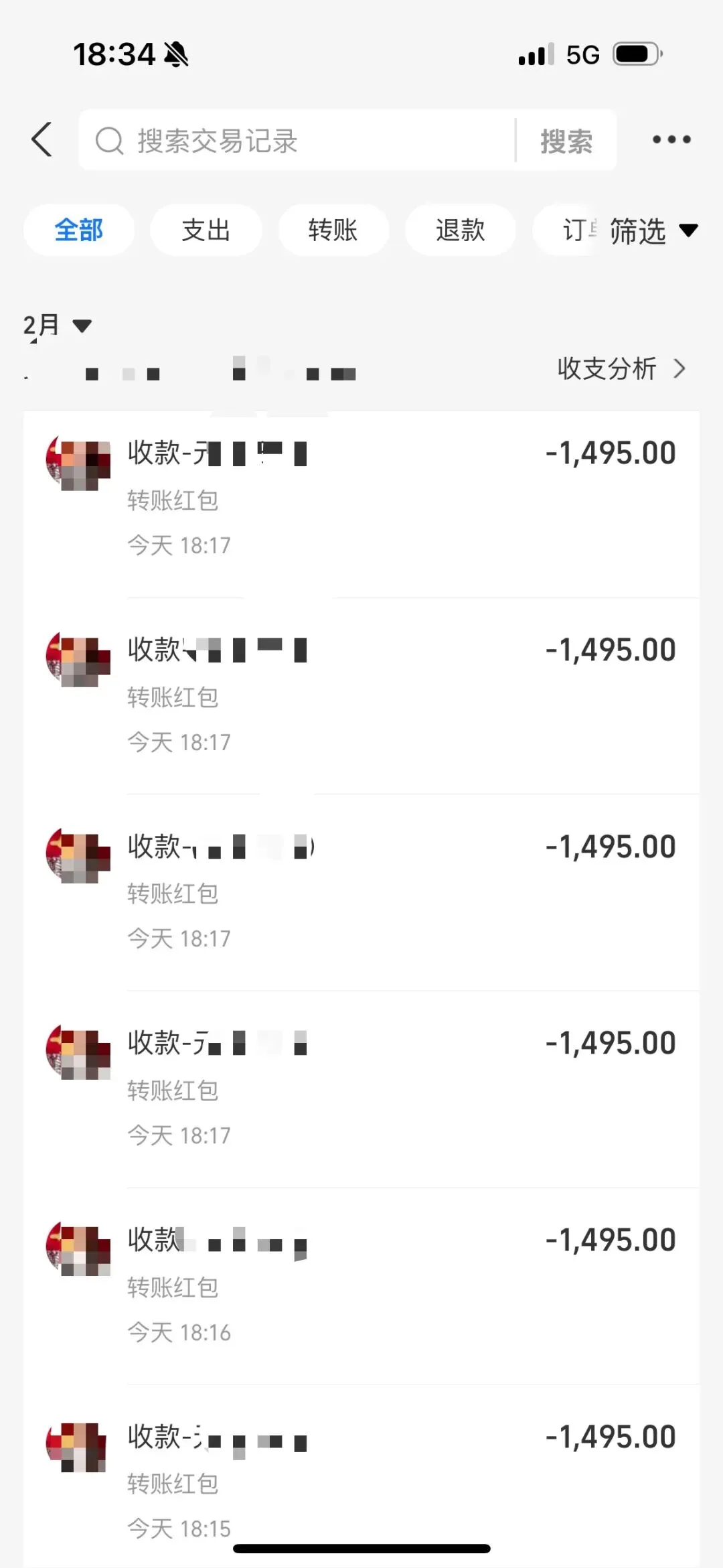Switch to the 支出 tab
723x1568 pixels.
coord(206,230)
